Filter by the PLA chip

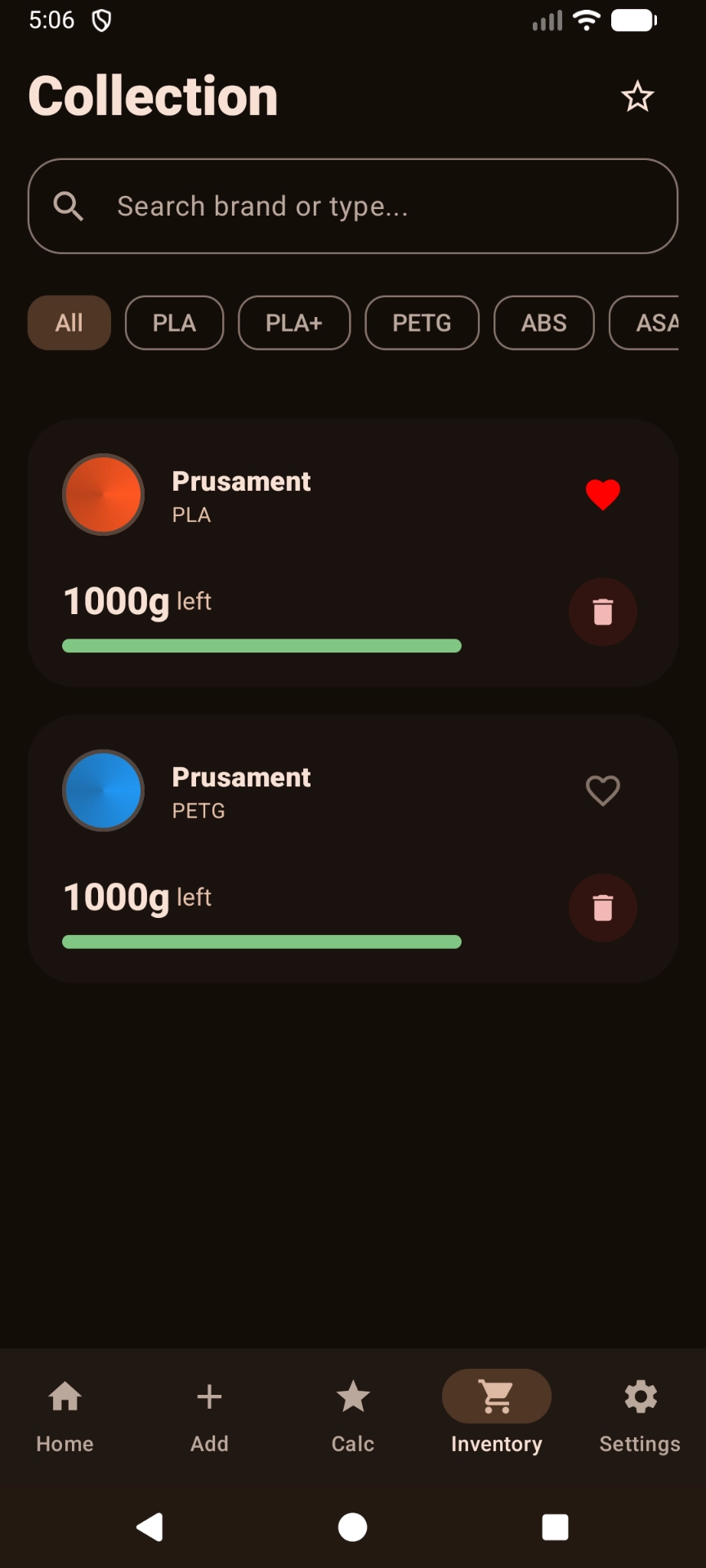(x=174, y=323)
